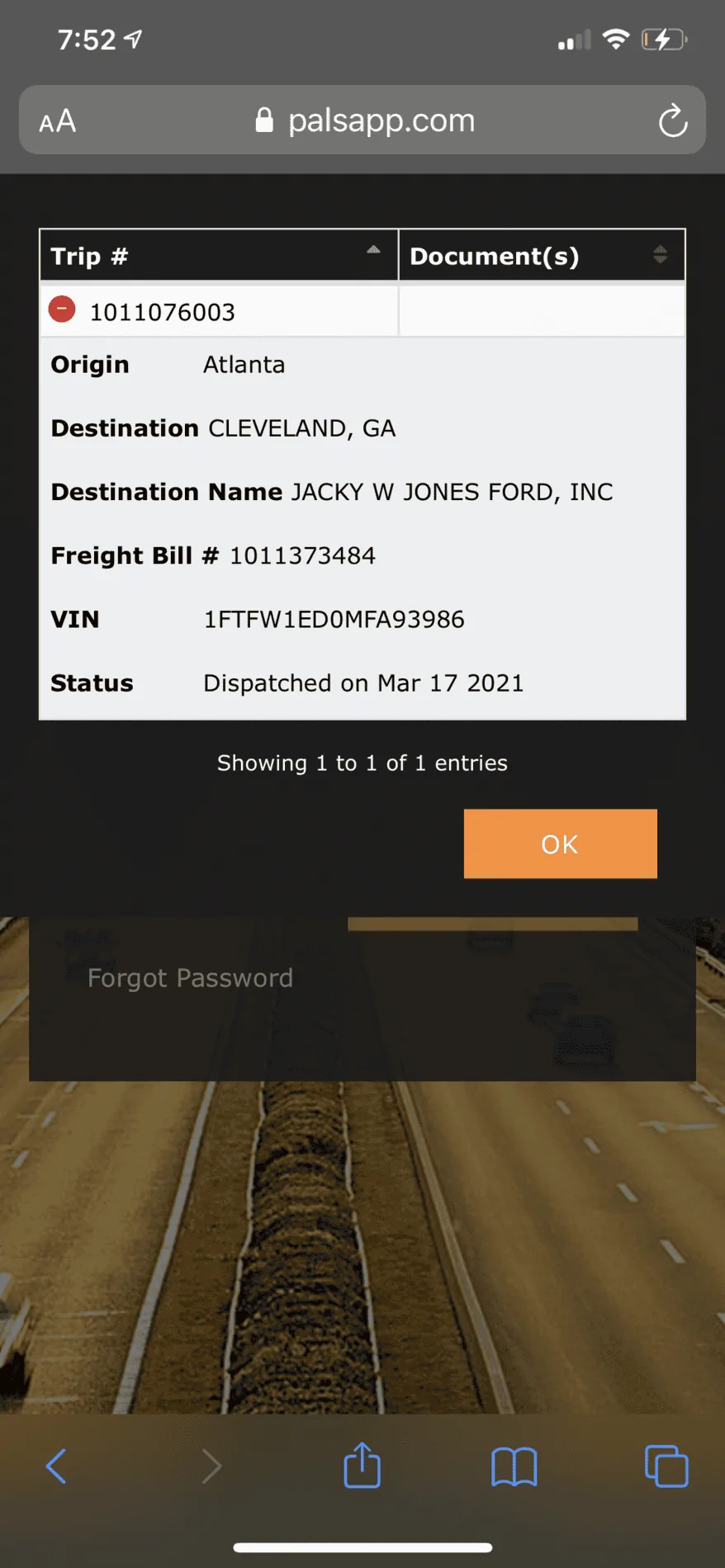Go back to the previous page

coord(56,1466)
